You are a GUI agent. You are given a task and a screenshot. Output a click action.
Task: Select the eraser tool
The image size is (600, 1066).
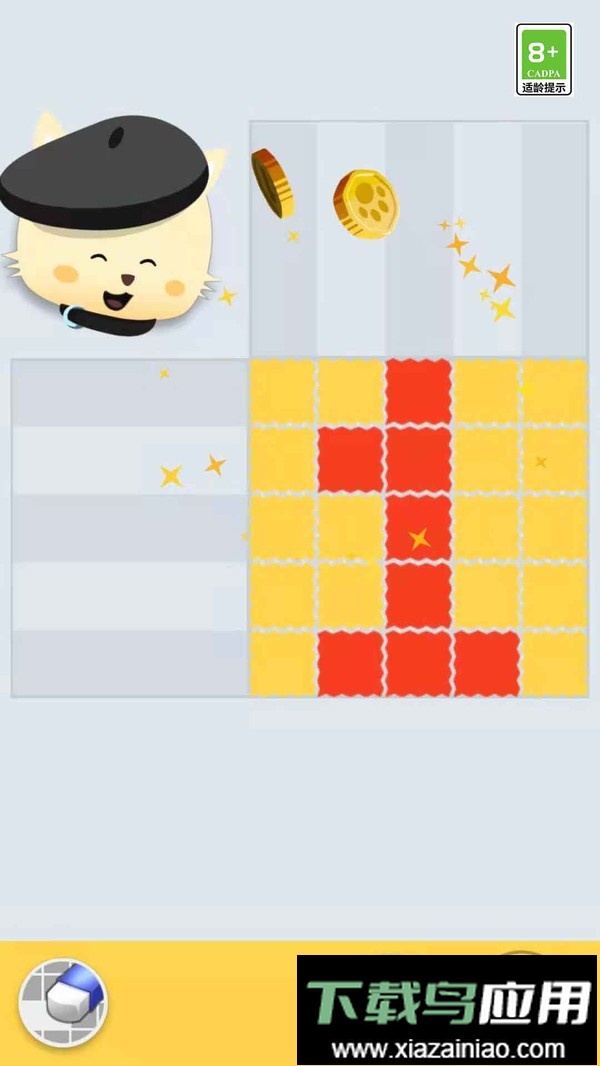click(63, 1002)
